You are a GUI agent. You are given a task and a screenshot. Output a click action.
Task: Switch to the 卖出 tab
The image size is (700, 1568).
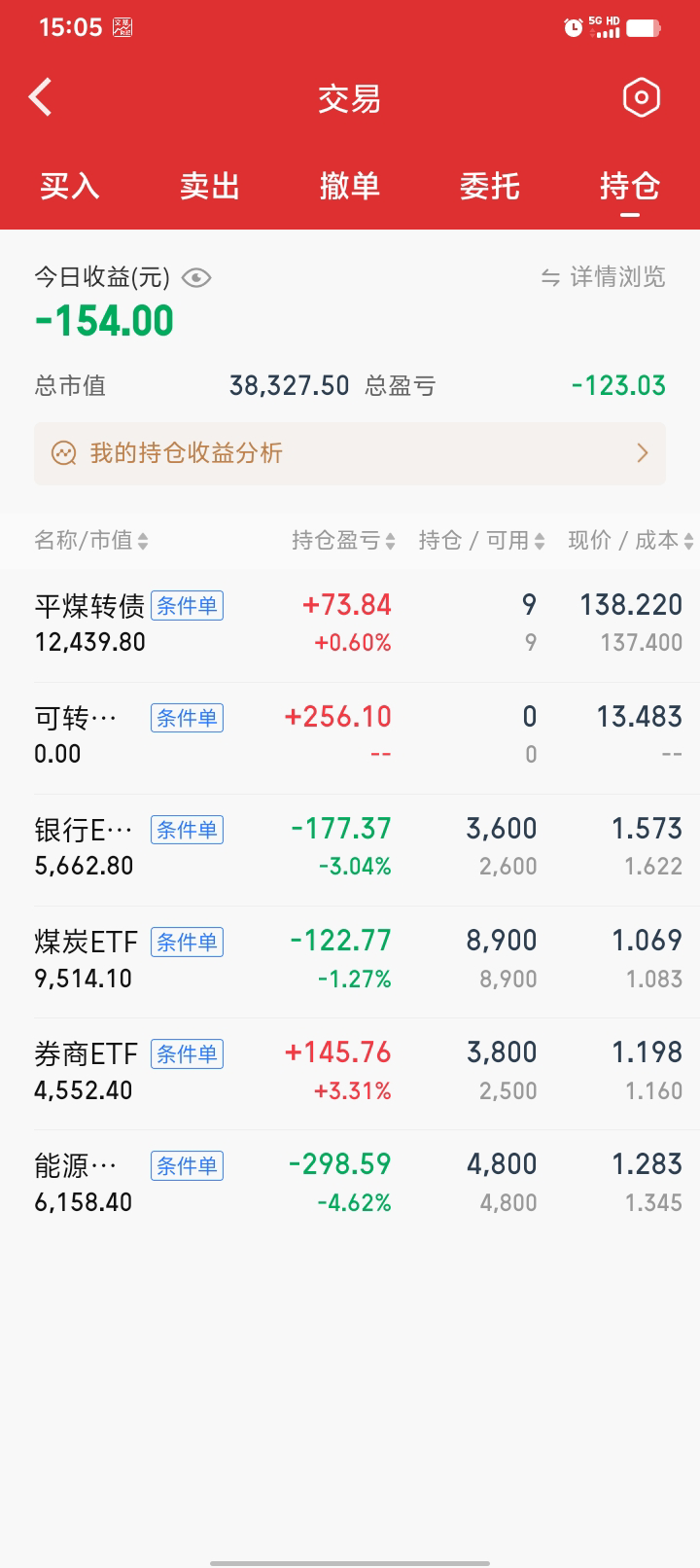point(210,185)
